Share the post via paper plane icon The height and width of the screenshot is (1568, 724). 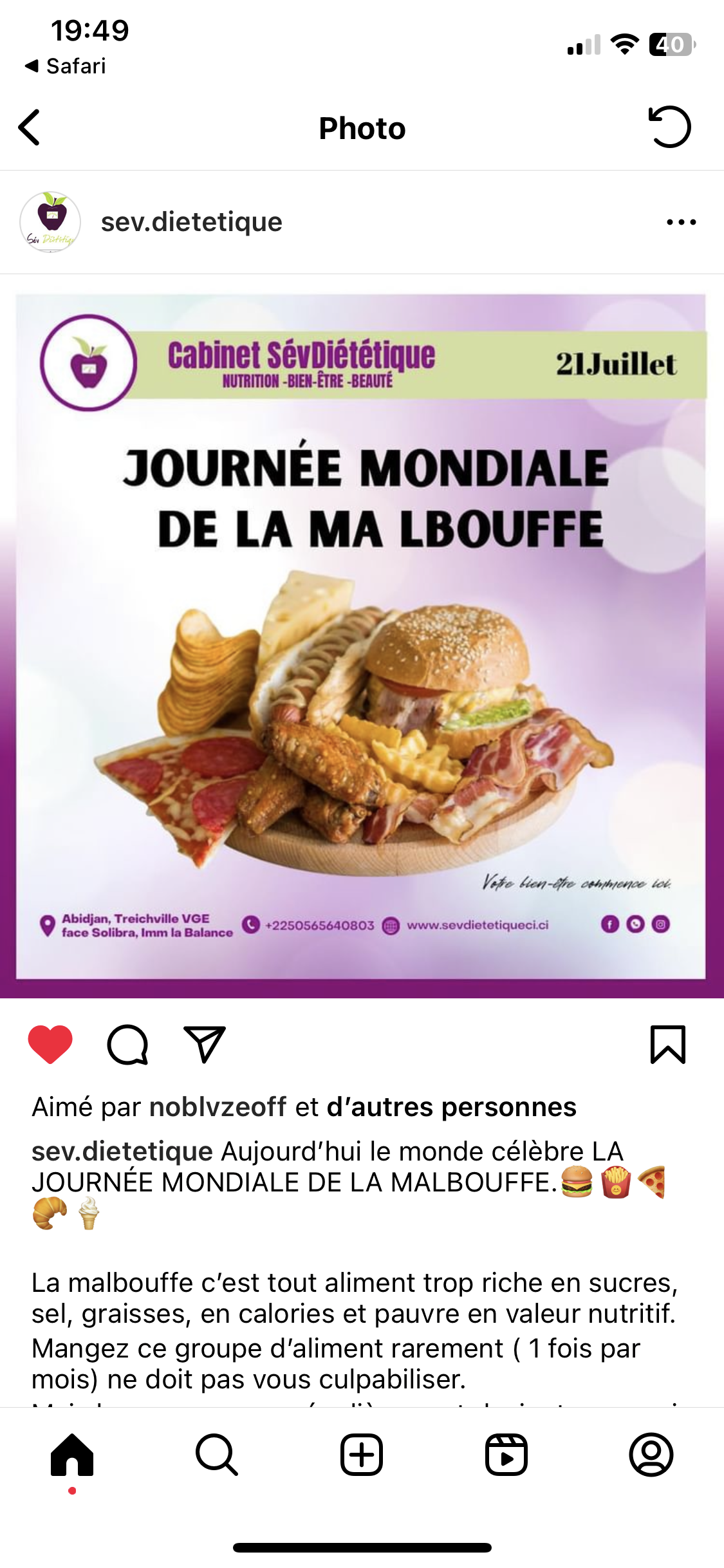[x=205, y=1044]
